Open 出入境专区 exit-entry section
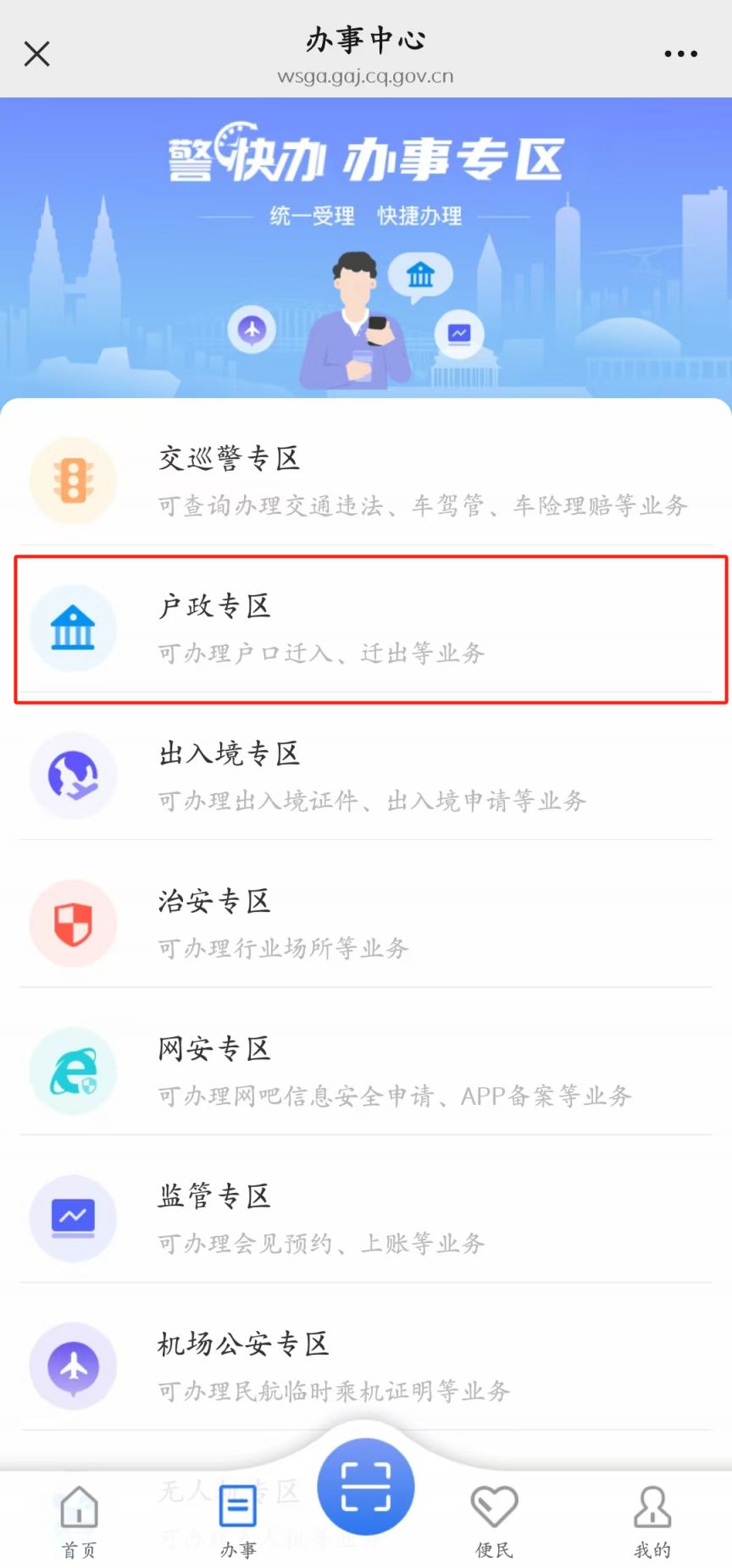This screenshot has width=732, height=1568. point(366,776)
